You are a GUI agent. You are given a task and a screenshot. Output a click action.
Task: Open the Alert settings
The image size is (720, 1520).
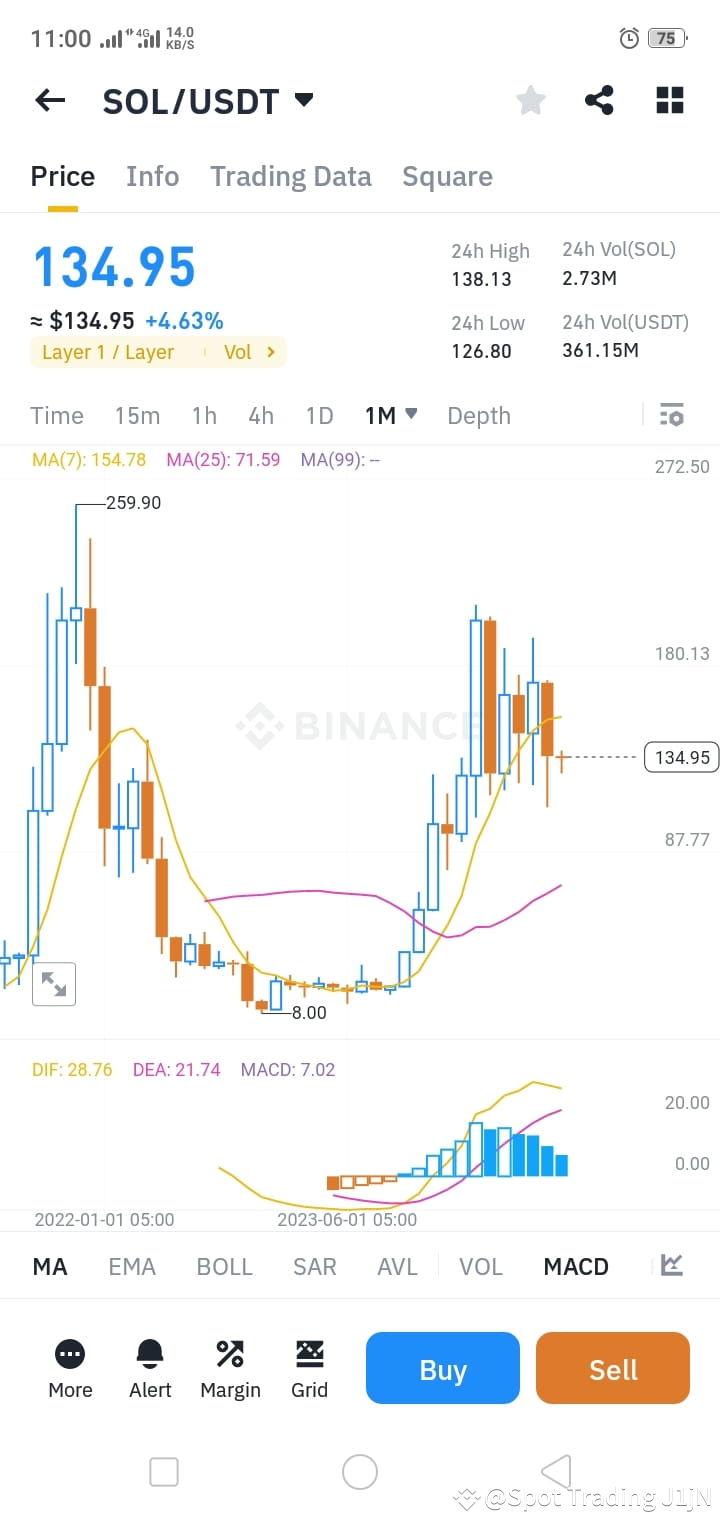coord(149,1368)
